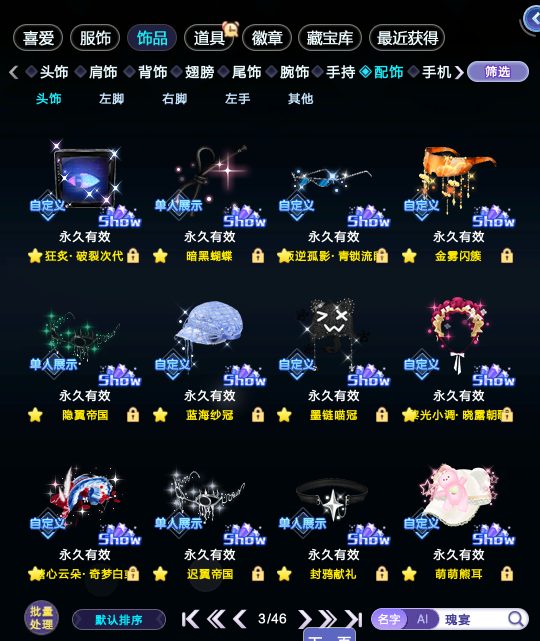The width and height of the screenshot is (540, 641).
Task: Tap the lock icon on 金雾闪簇
Action: pos(507,256)
